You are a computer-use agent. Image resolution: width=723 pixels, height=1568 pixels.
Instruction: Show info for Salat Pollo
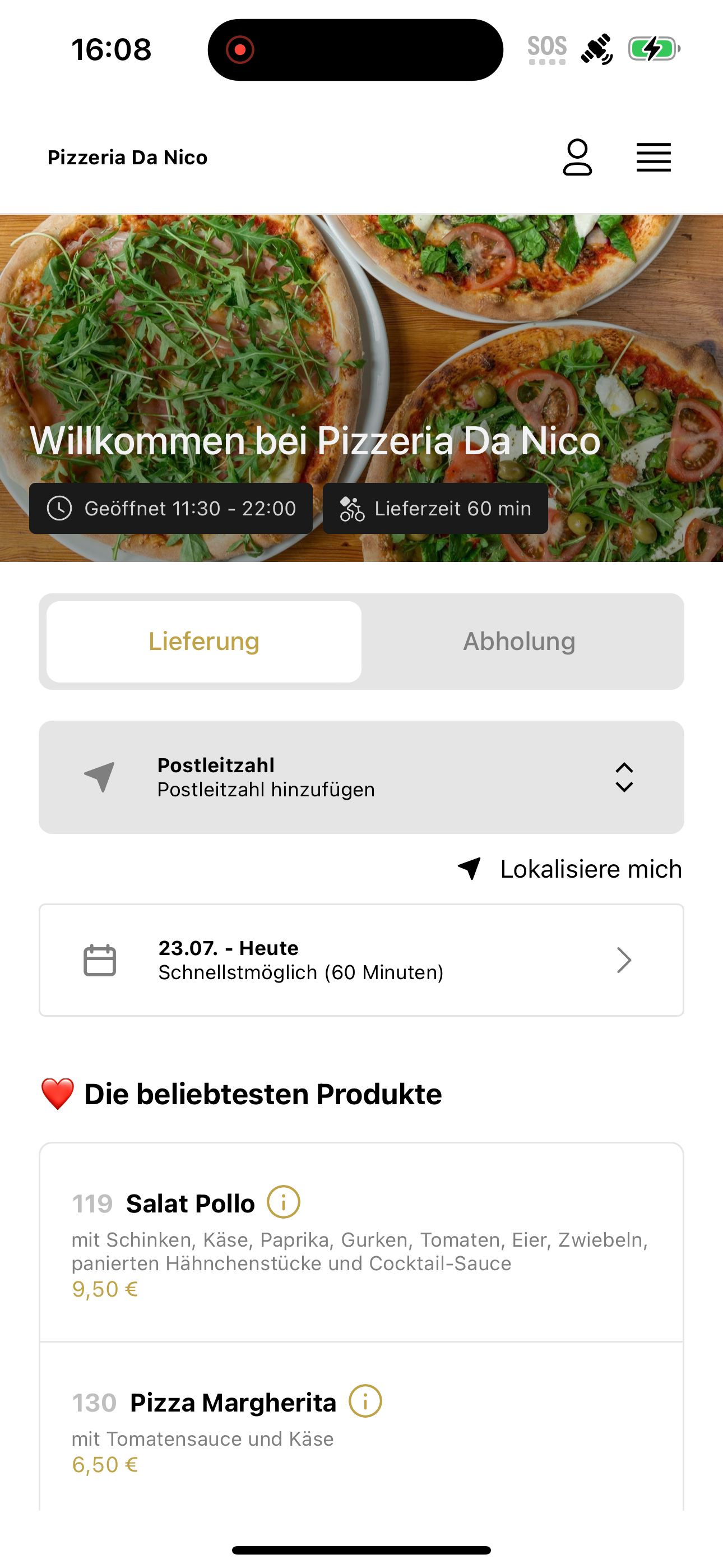tap(284, 1202)
